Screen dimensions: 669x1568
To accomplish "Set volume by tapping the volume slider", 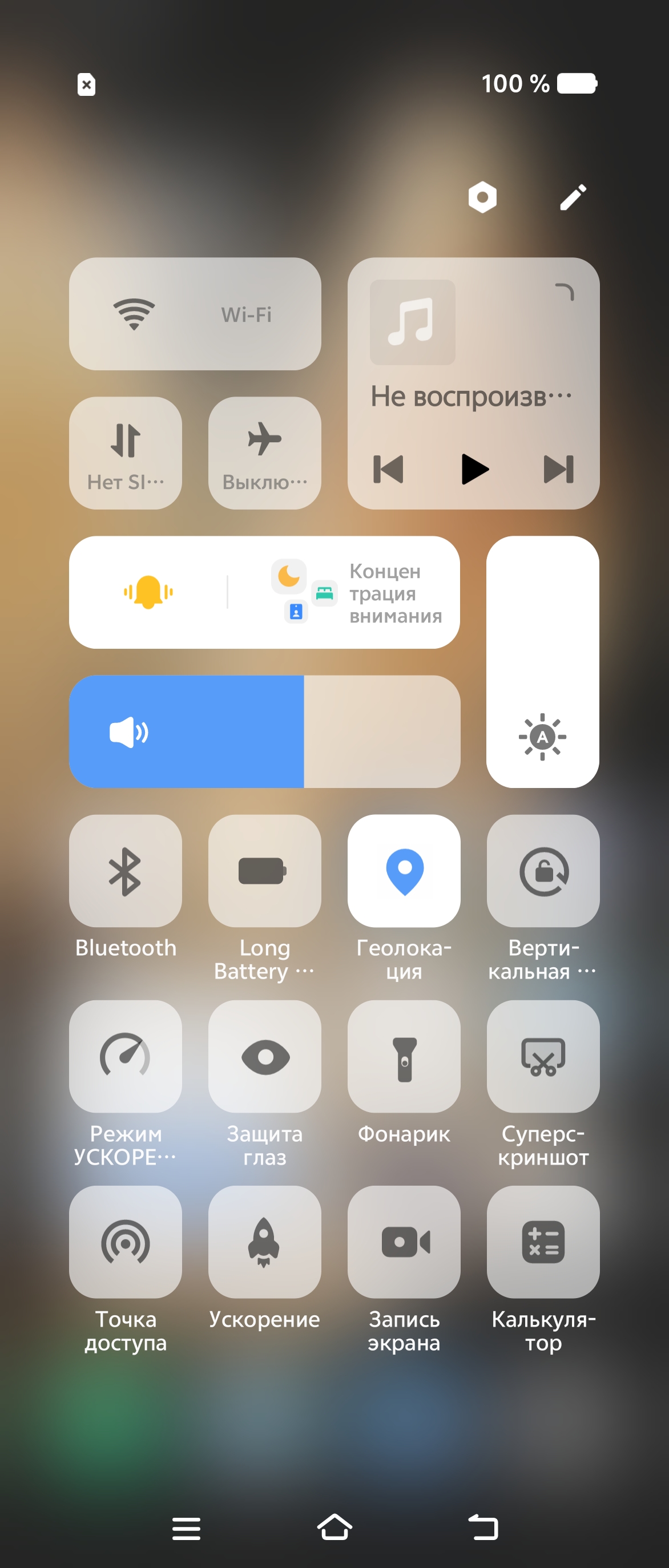I will (264, 732).
